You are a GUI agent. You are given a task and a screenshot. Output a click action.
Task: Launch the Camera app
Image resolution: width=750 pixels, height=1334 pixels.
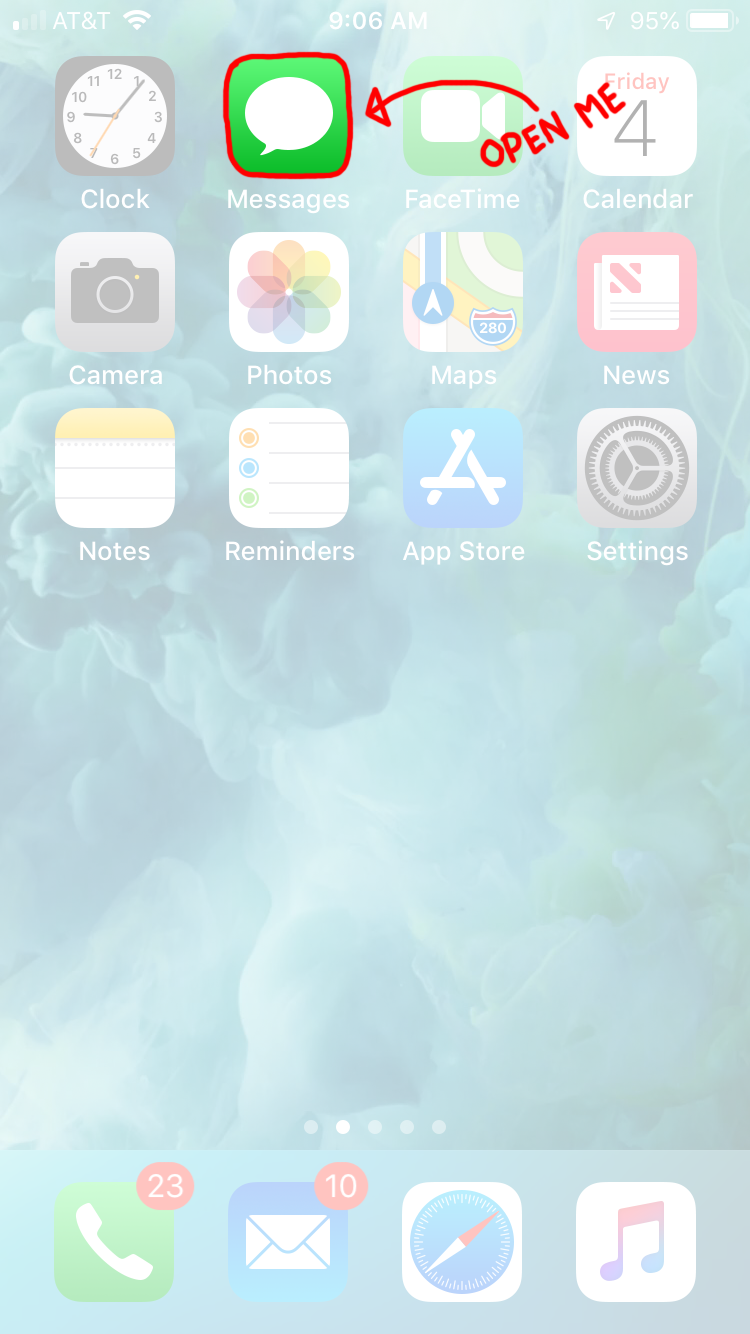pos(115,292)
